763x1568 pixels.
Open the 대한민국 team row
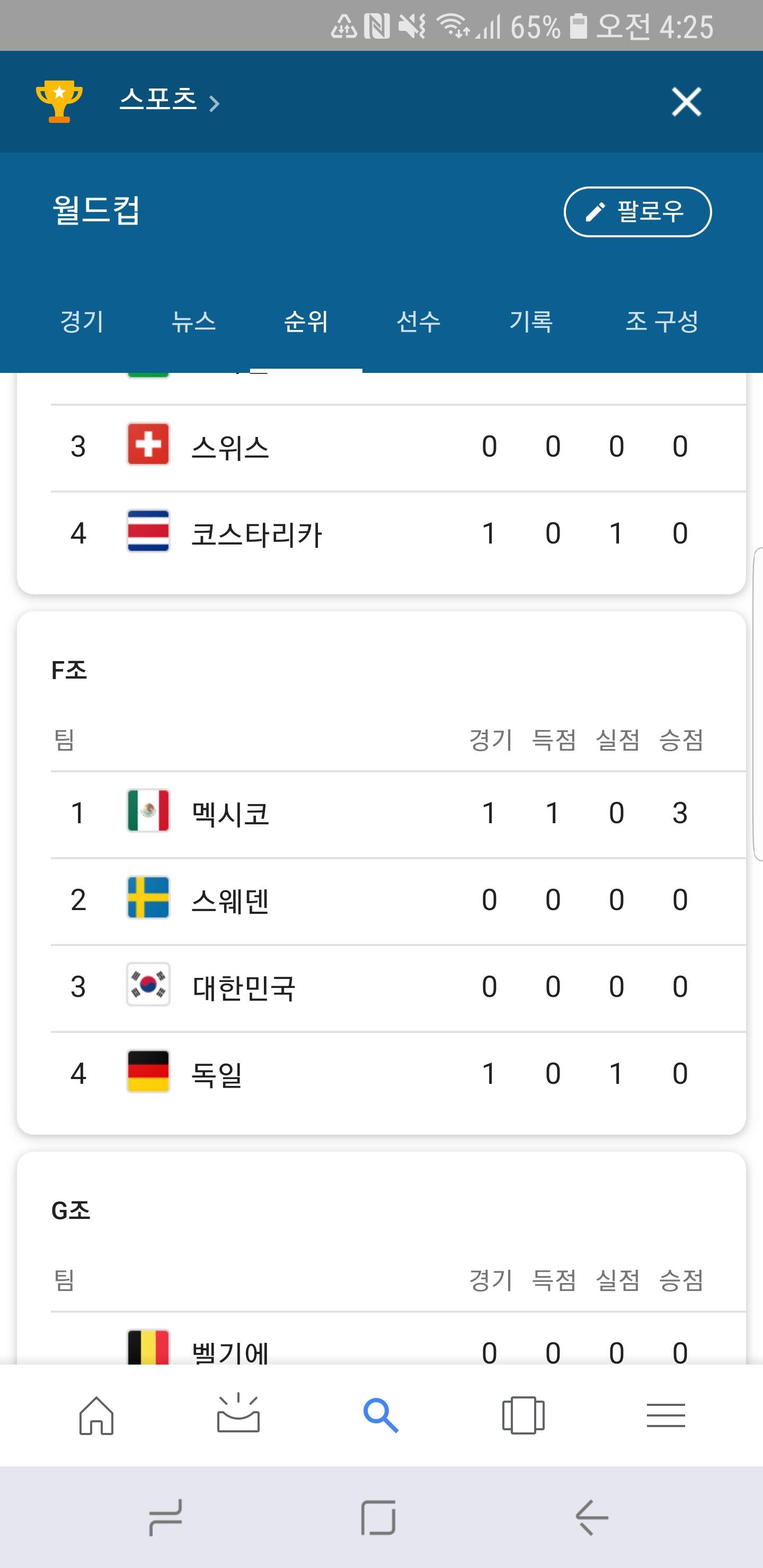398,988
